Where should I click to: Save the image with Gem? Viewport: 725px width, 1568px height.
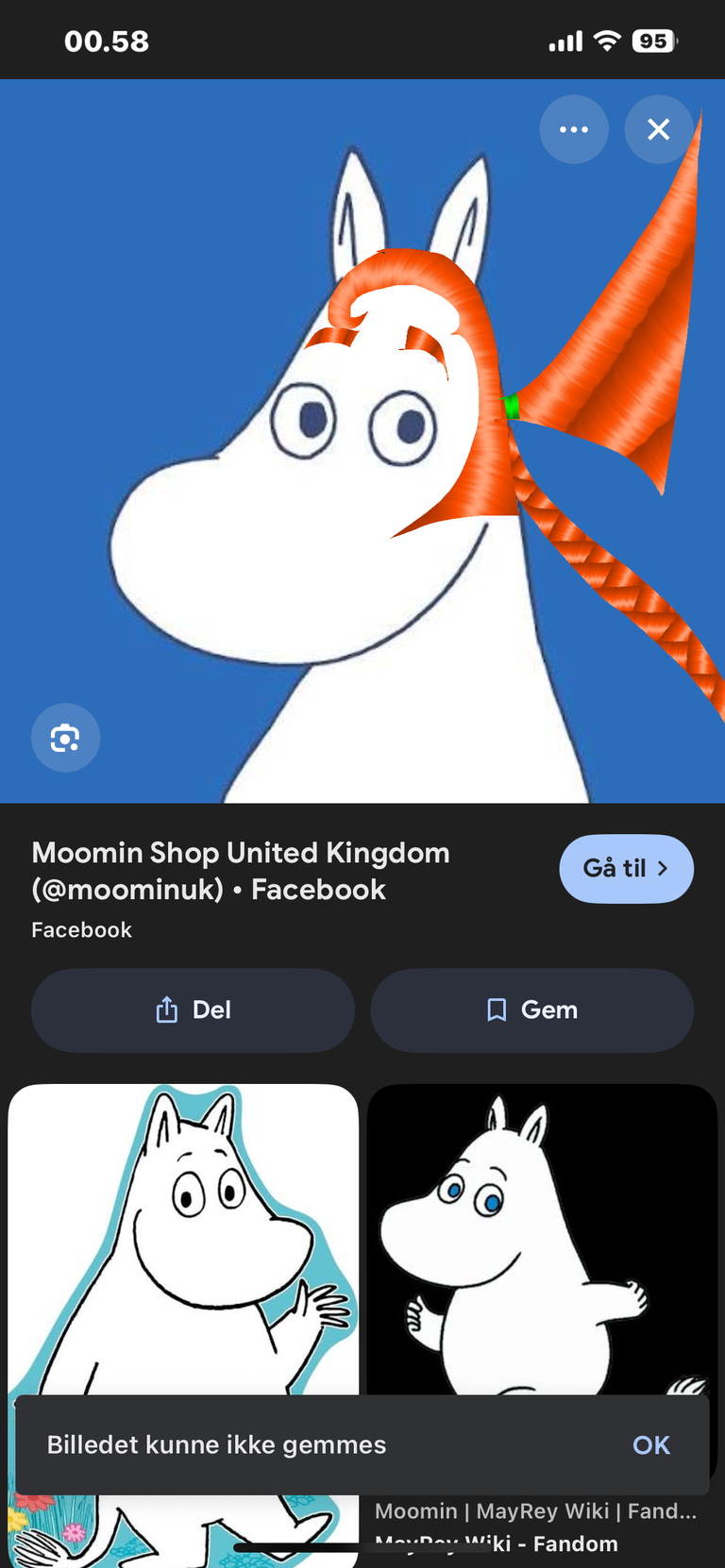[531, 1009]
